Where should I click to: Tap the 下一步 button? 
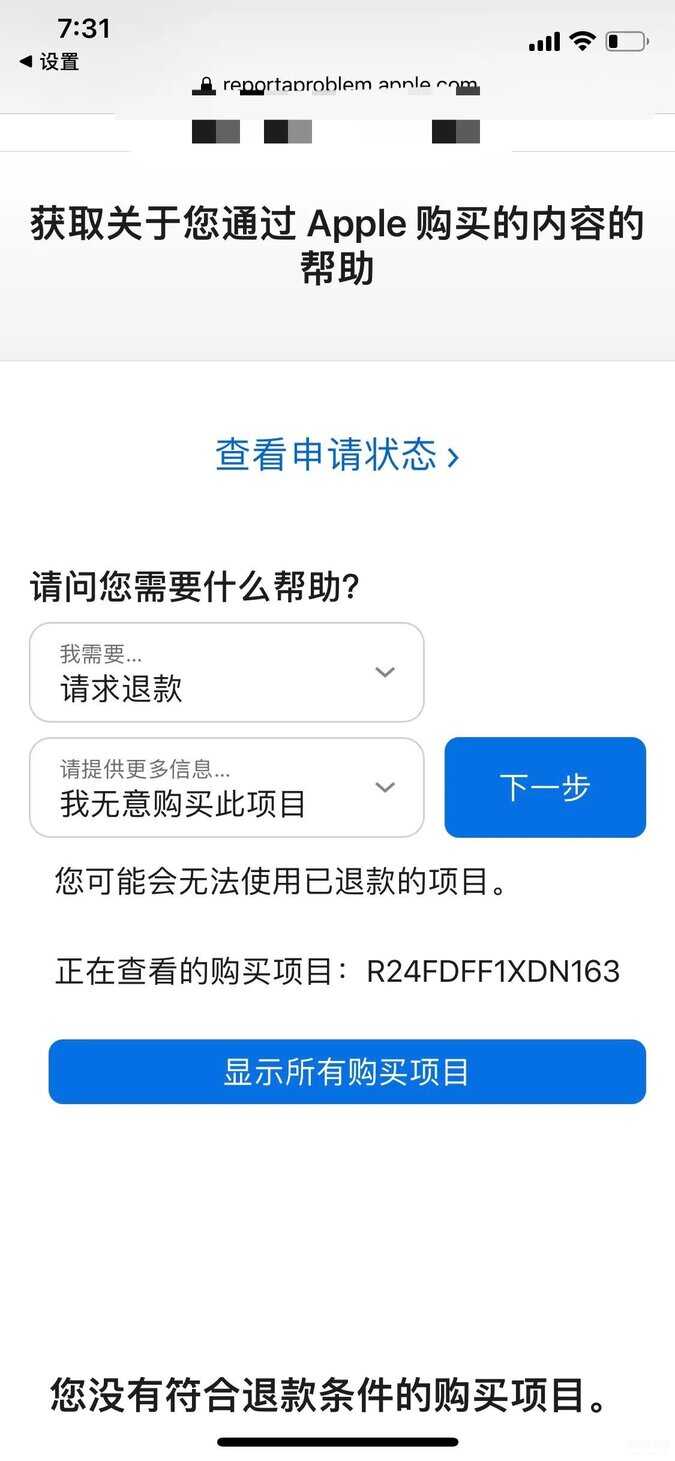pos(545,788)
